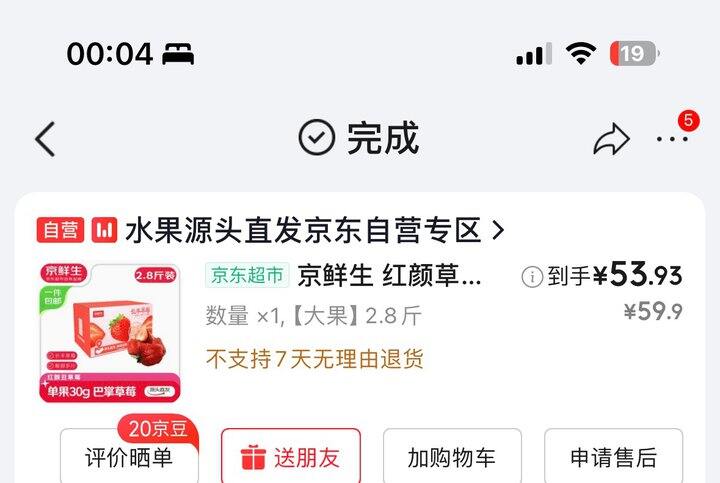Share this order using the arrow icon
This screenshot has width=720, height=483.
(x=611, y=139)
